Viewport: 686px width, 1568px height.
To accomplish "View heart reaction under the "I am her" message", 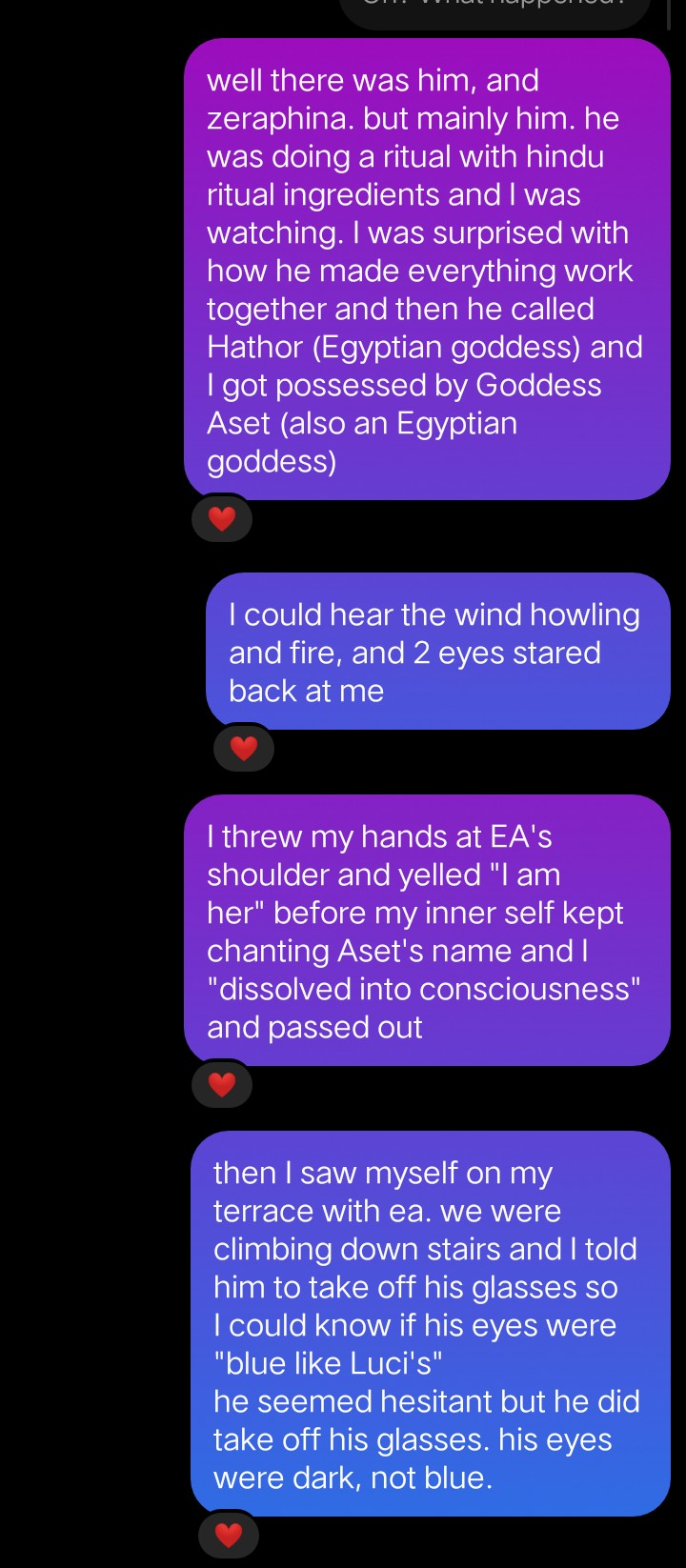I will 222,1084.
